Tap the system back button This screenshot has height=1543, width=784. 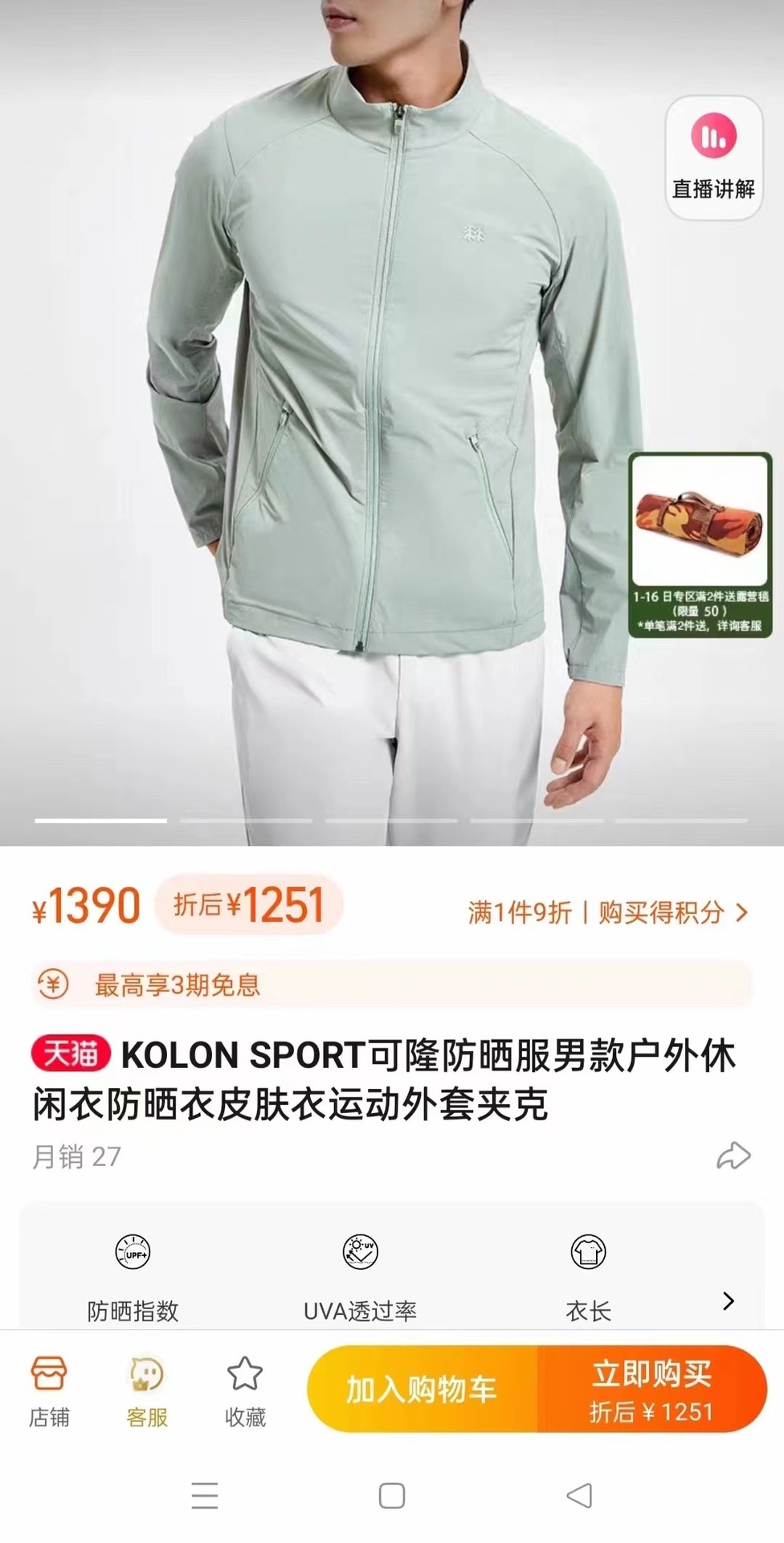[579, 1496]
